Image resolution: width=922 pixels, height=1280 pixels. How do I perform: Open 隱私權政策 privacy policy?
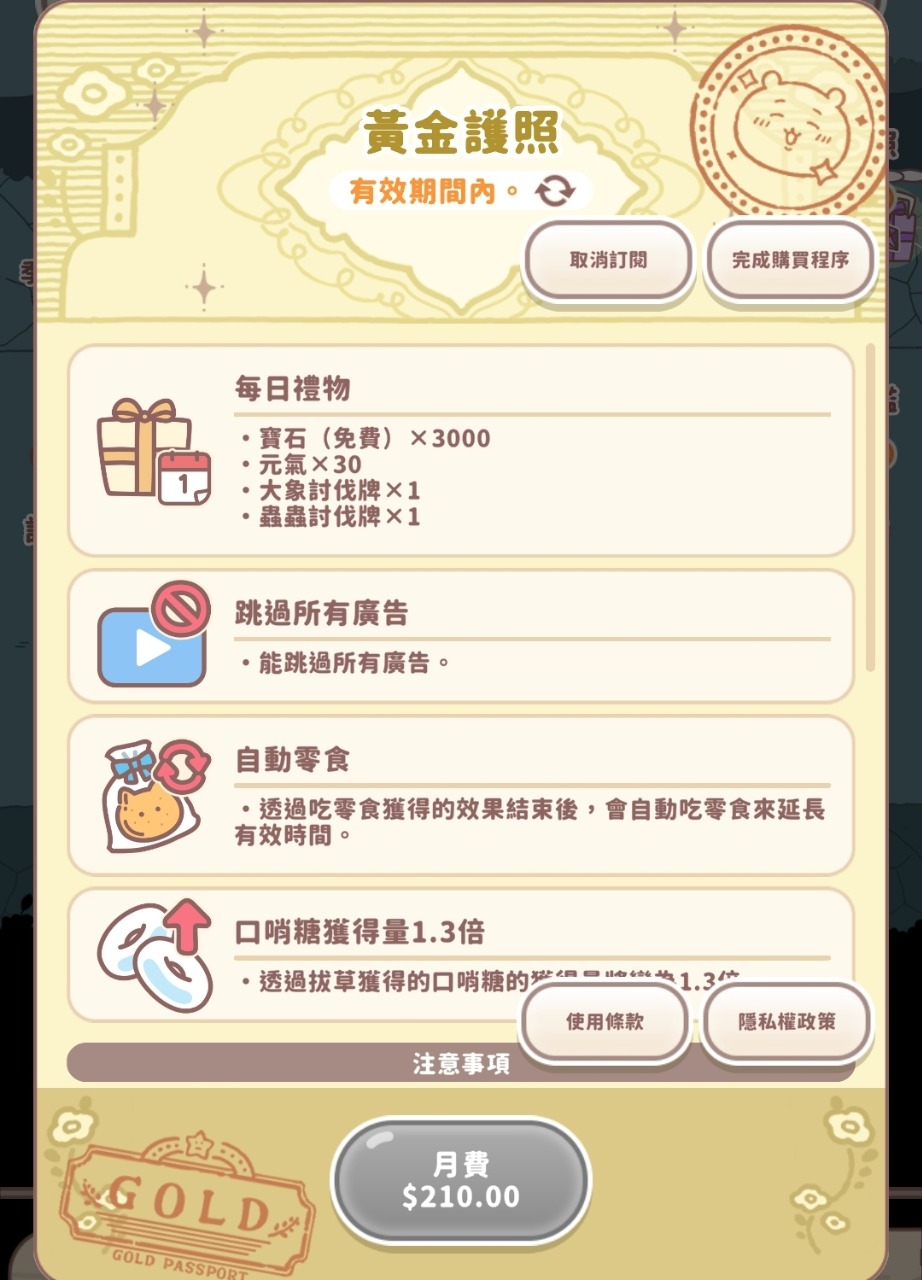pyautogui.click(x=786, y=1022)
